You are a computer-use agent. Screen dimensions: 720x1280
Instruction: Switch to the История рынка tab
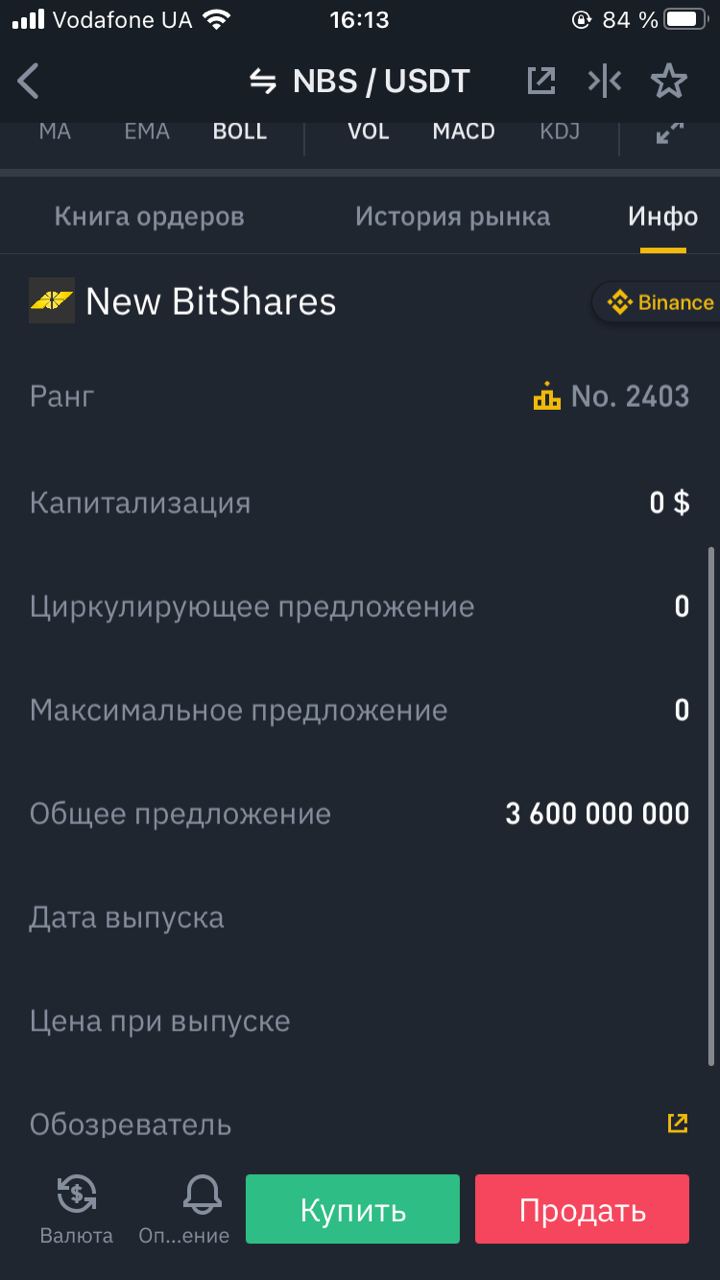[452, 216]
